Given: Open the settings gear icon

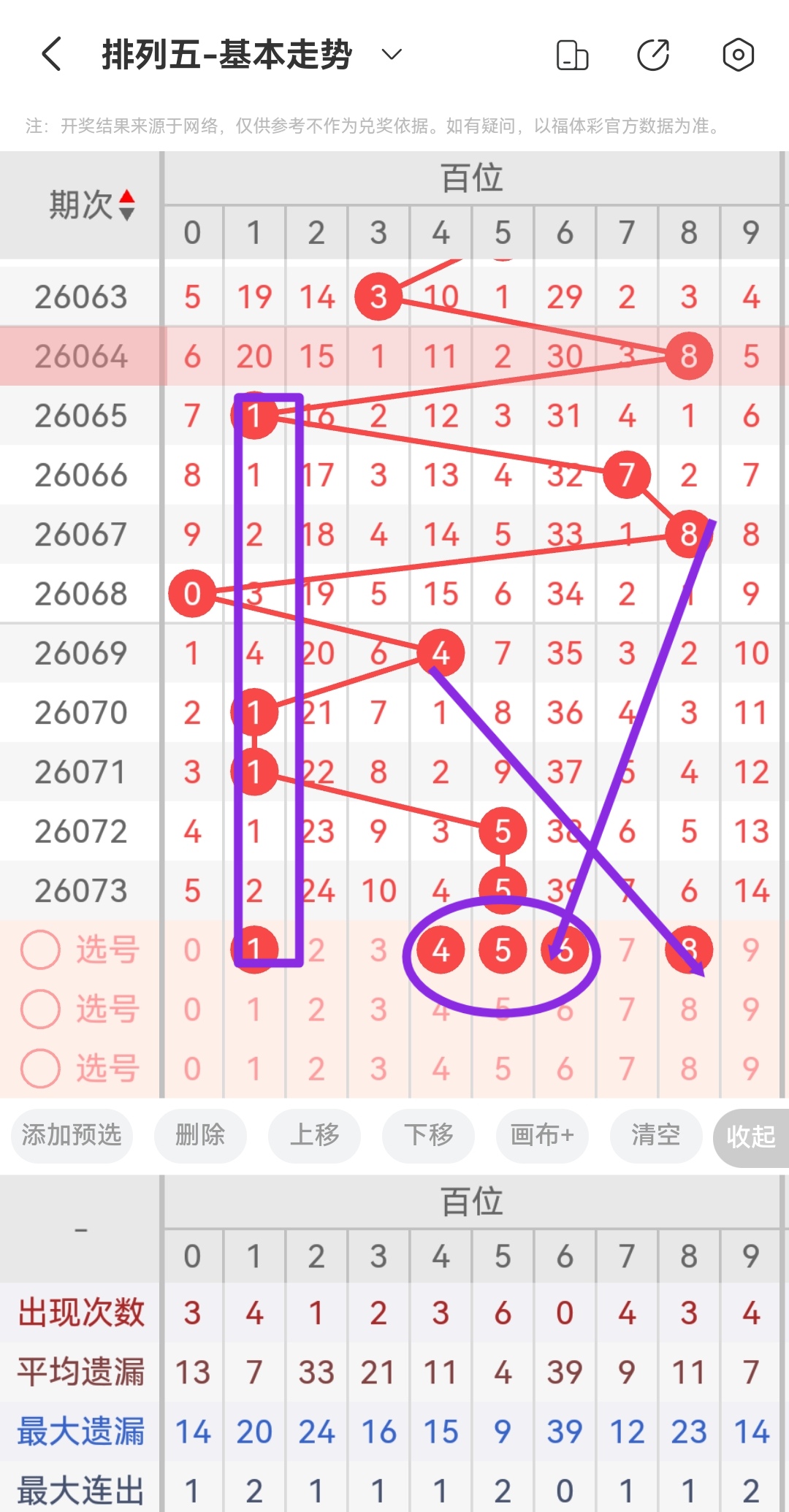Looking at the screenshot, I should (738, 53).
